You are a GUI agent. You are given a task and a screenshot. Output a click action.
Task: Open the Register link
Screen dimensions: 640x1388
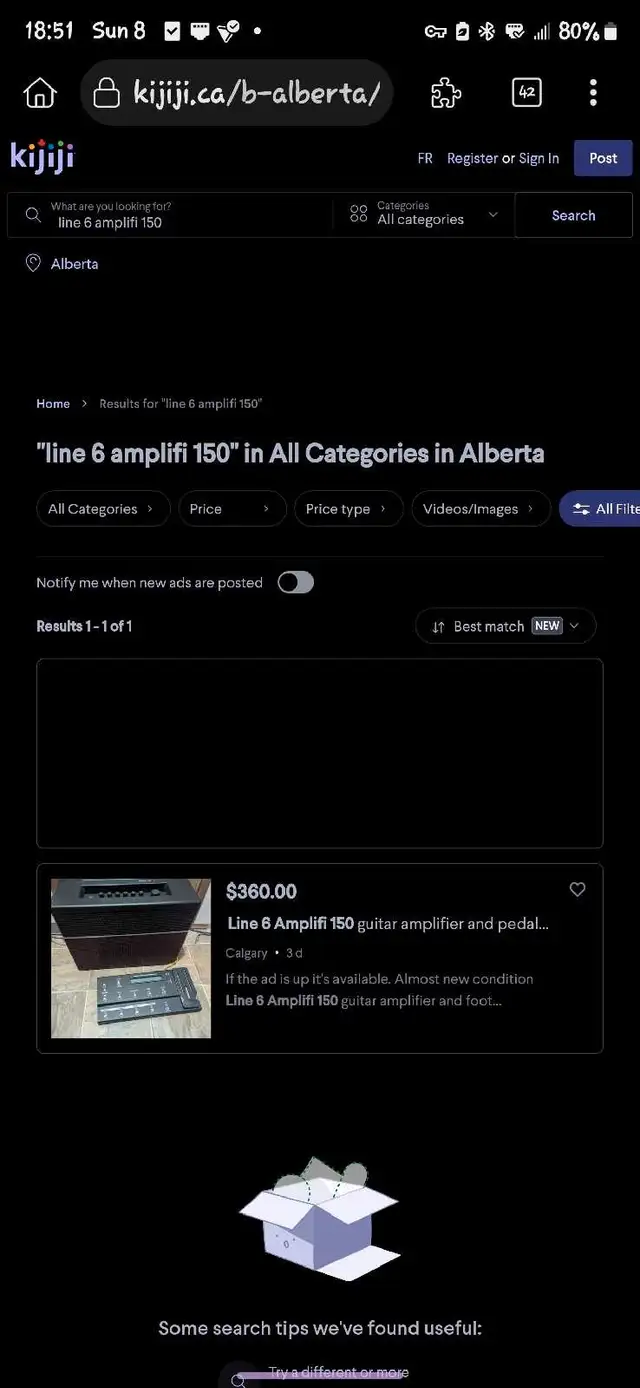[472, 158]
